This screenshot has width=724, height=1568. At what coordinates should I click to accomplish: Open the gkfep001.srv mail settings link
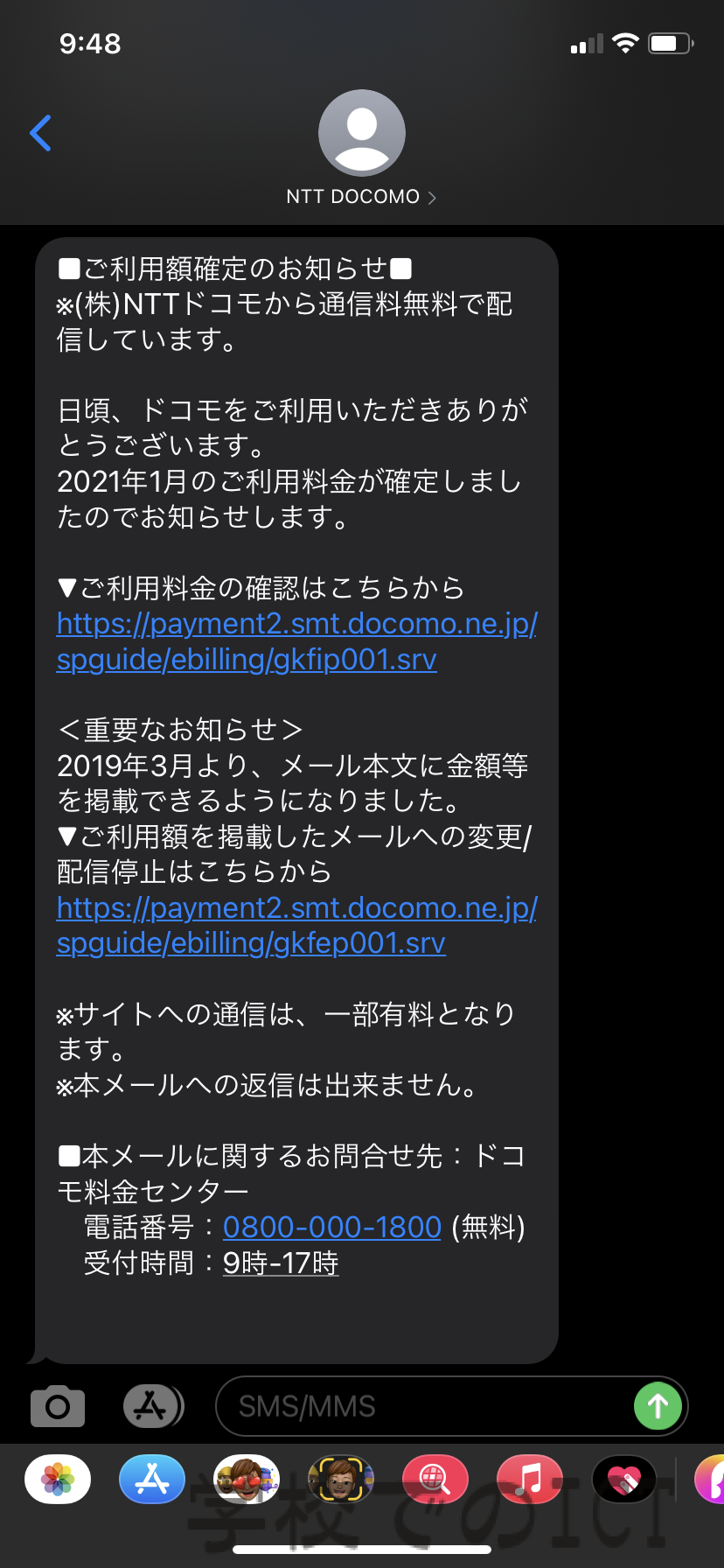[297, 925]
